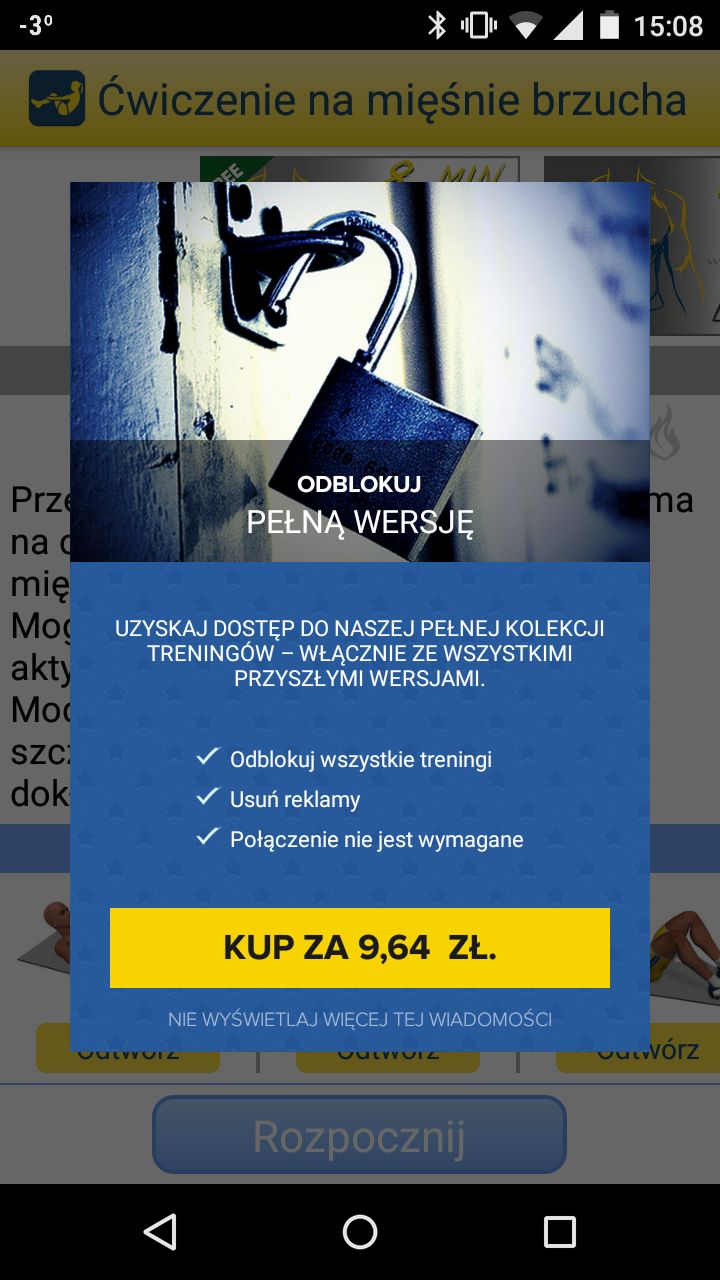This screenshot has width=720, height=1280.
Task: Dismiss via Nie wyświetlaj więcej tej wiadomości
Action: tap(360, 1020)
